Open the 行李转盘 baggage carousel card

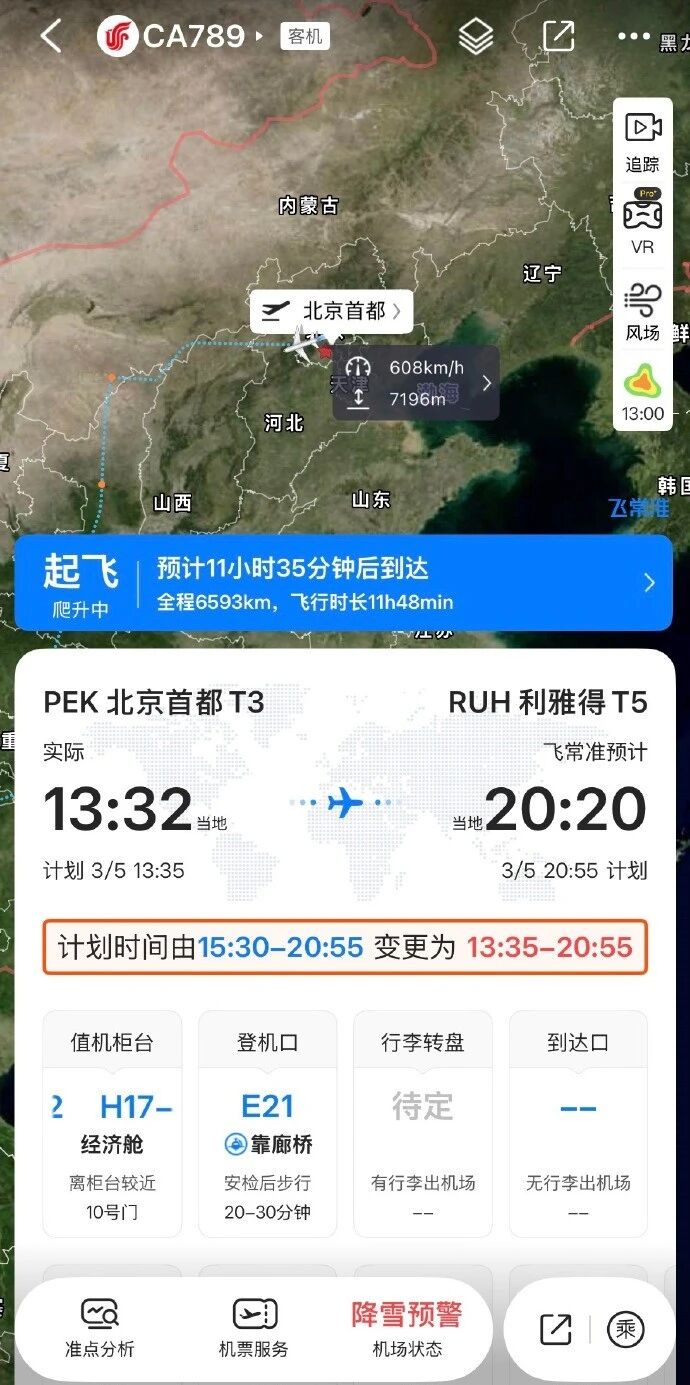pyautogui.click(x=423, y=1123)
